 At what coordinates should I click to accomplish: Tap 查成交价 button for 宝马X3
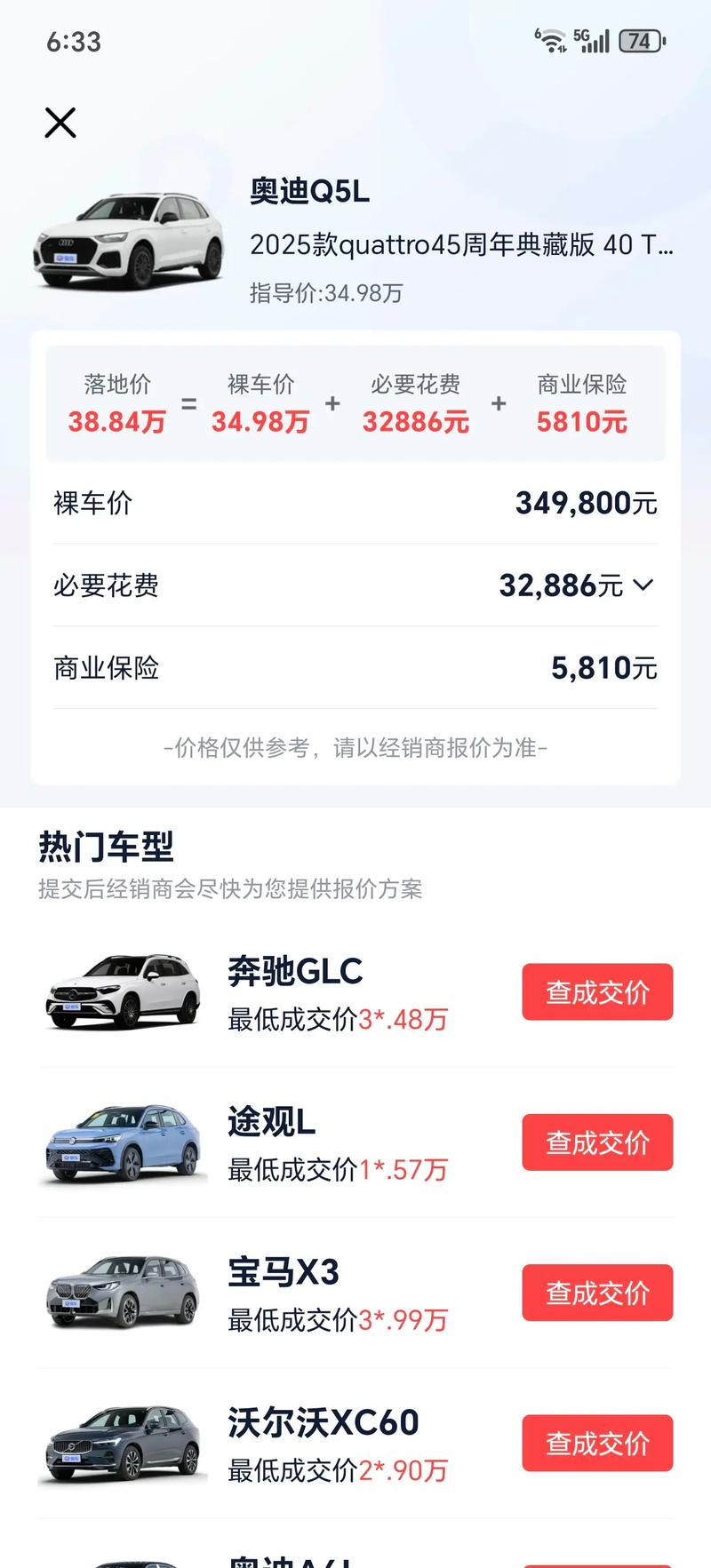click(596, 1293)
